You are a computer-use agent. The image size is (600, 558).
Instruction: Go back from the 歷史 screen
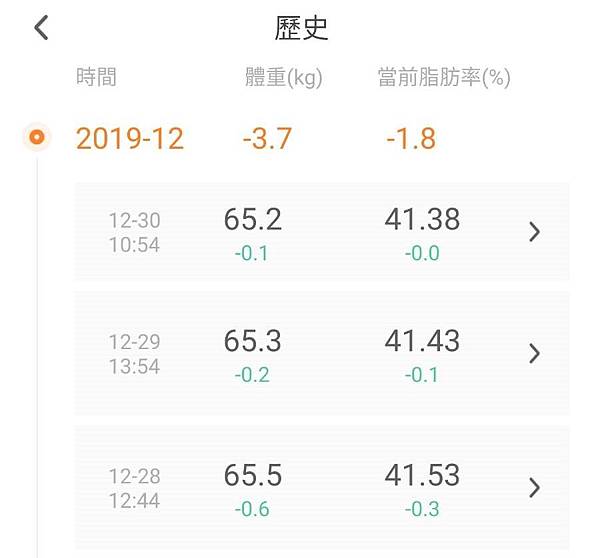click(x=41, y=27)
